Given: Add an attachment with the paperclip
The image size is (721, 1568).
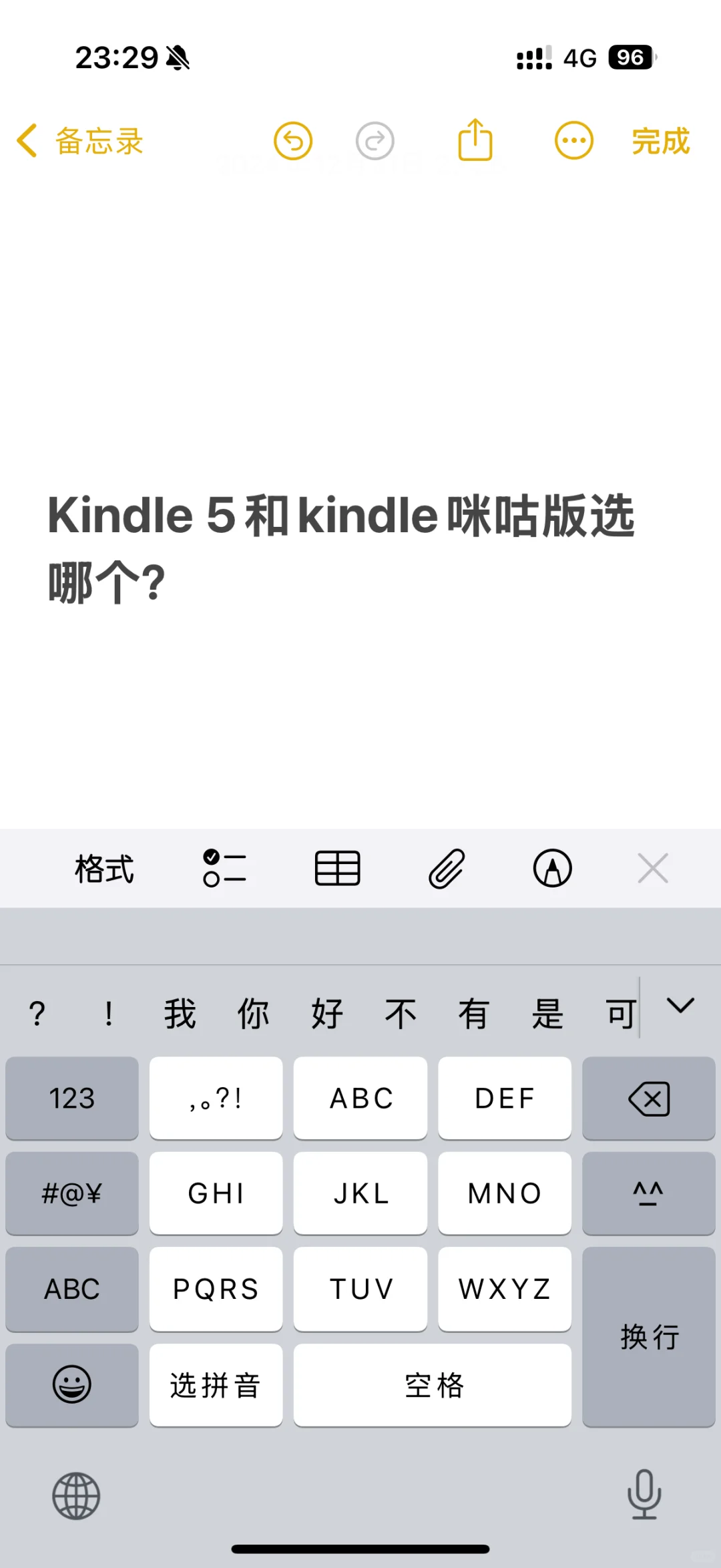Looking at the screenshot, I should [x=446, y=868].
